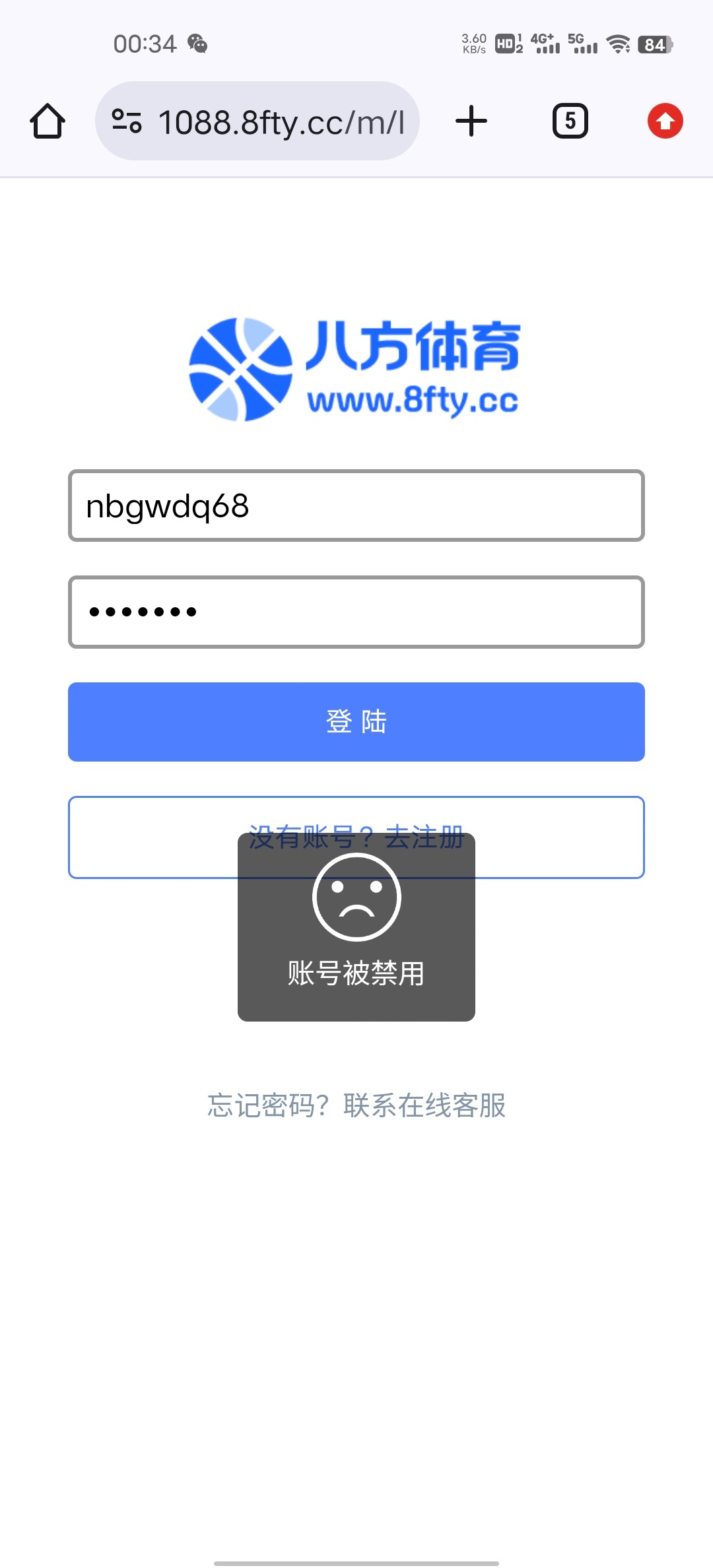The image size is (713, 1568).
Task: Focus the username field nbgwdq68
Action: coord(356,506)
